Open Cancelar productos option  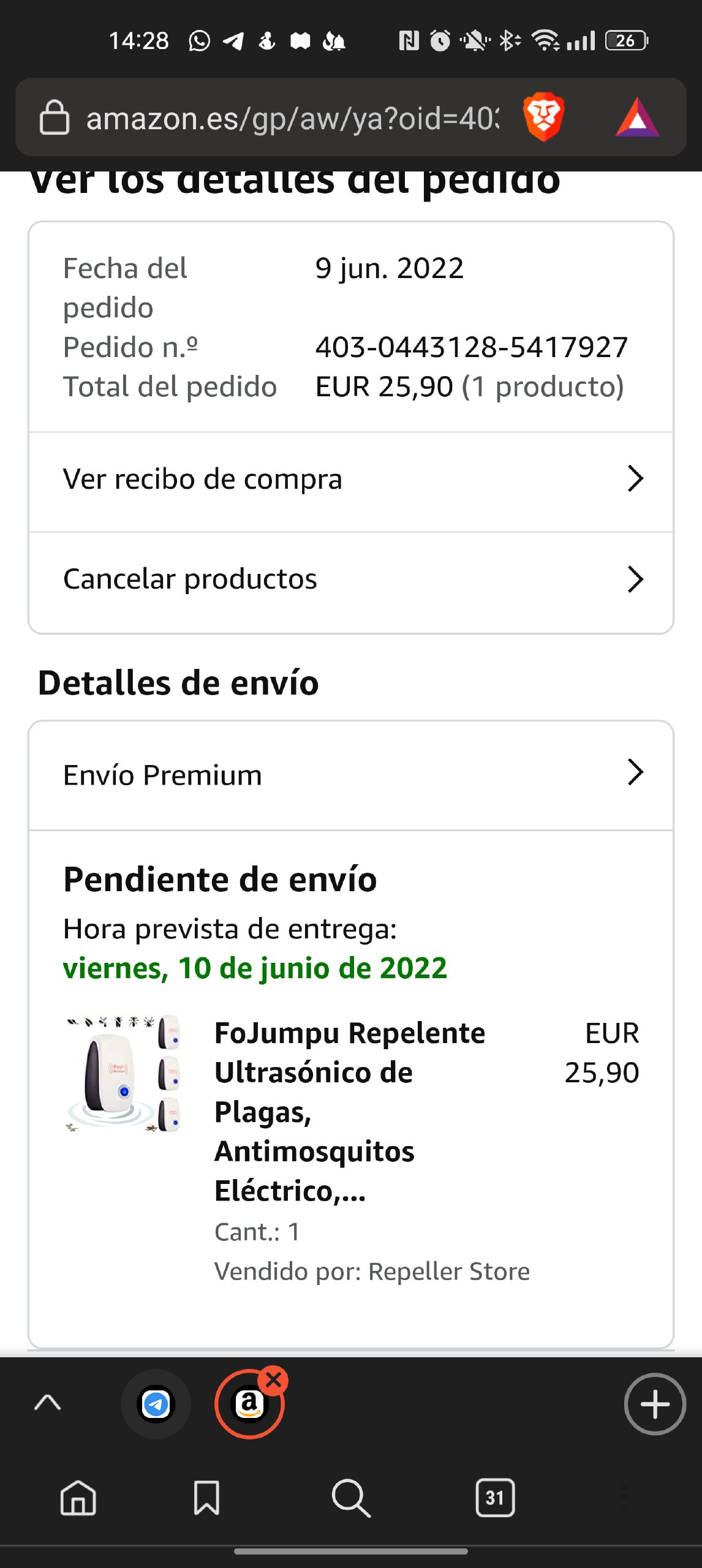coord(350,579)
